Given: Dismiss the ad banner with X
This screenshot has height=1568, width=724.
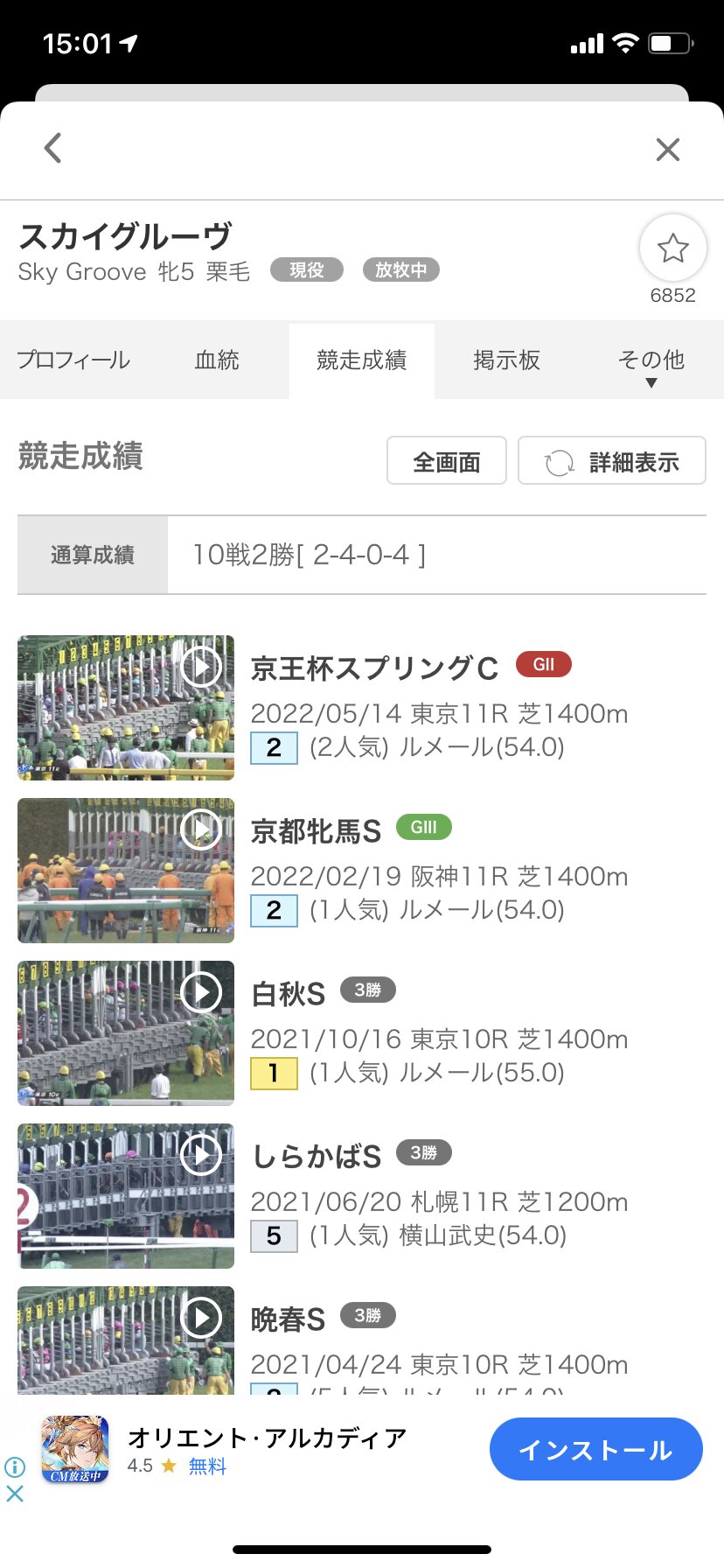Looking at the screenshot, I should pos(15,1494).
